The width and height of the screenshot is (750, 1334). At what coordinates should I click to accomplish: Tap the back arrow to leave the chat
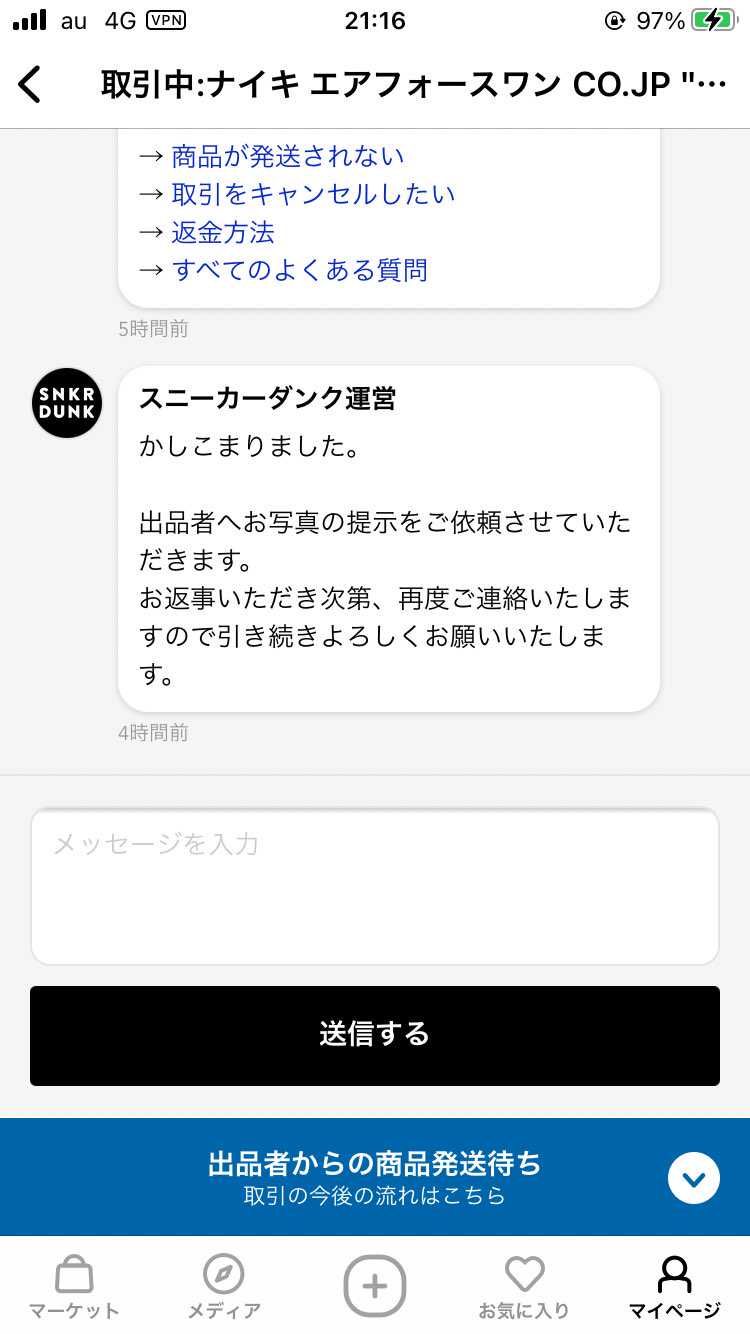(x=30, y=85)
